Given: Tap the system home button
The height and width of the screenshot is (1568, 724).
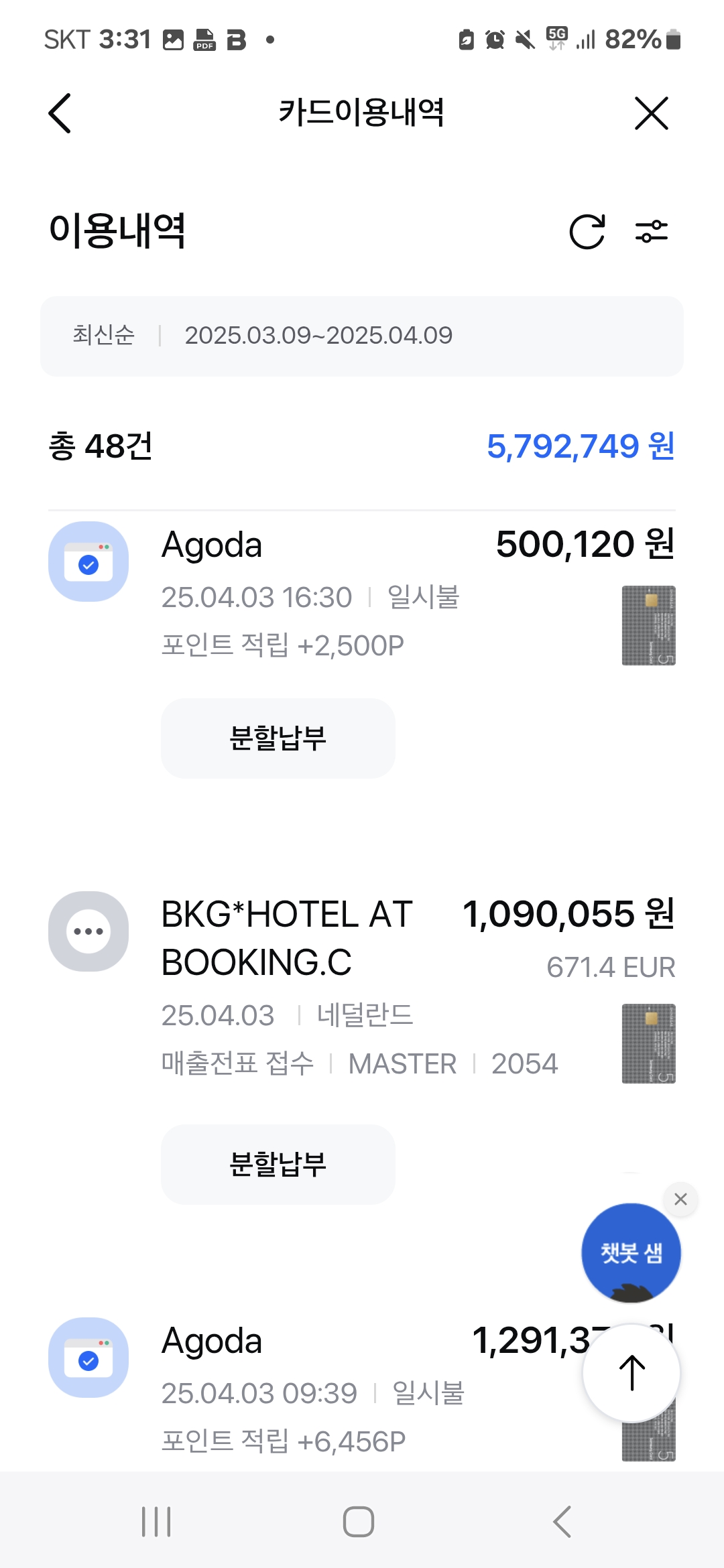Looking at the screenshot, I should coord(359,1522).
